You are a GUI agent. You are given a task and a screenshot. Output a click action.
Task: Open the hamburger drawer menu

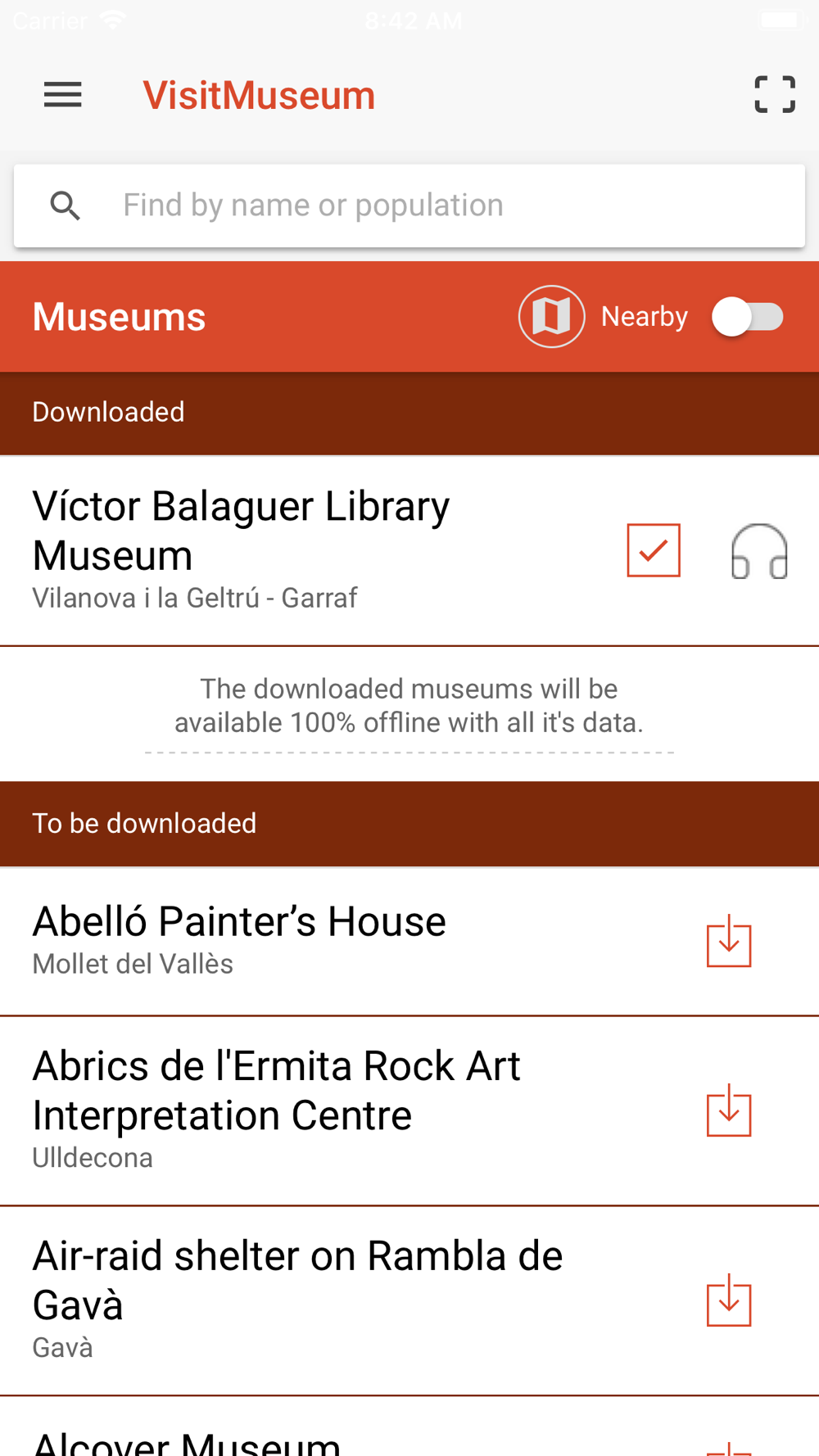[62, 95]
